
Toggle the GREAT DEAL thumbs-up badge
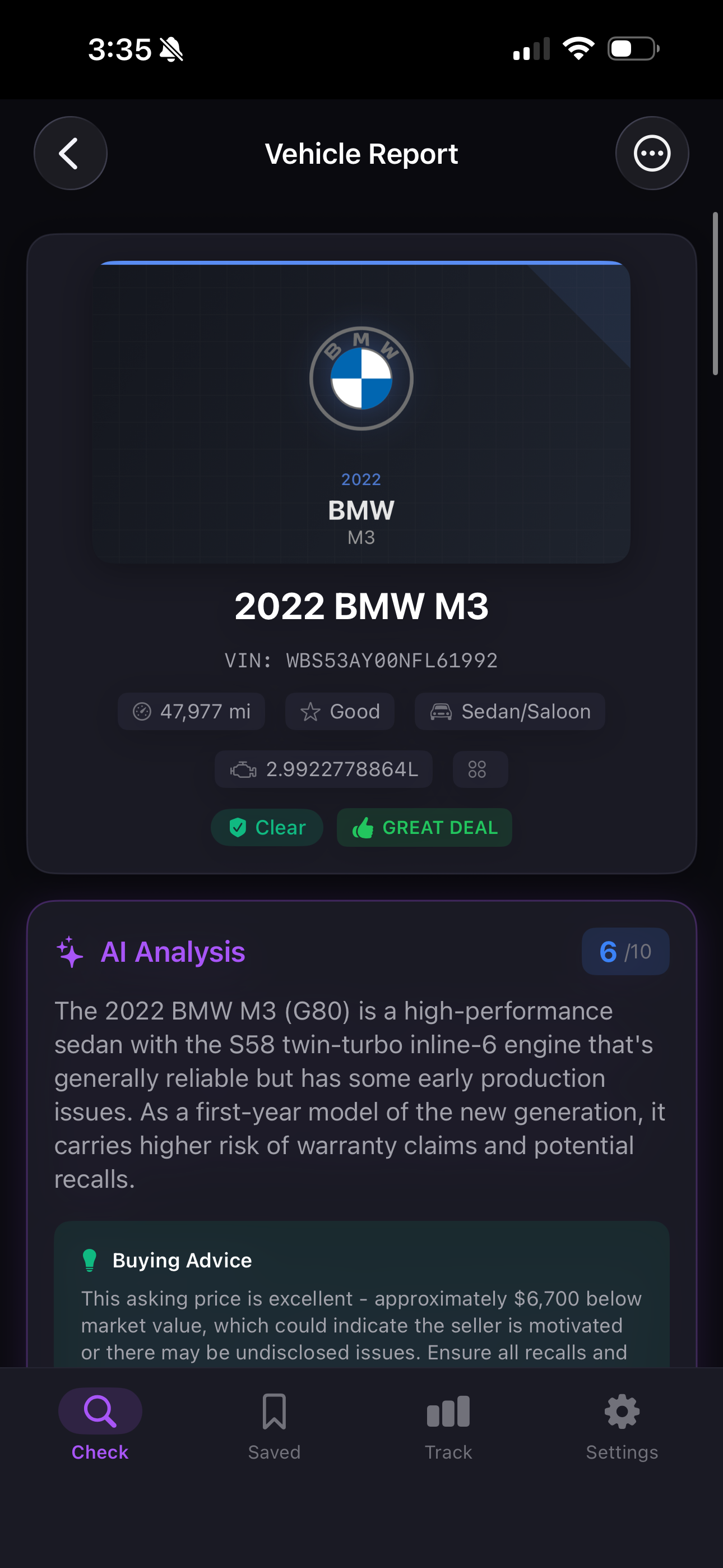coord(424,827)
